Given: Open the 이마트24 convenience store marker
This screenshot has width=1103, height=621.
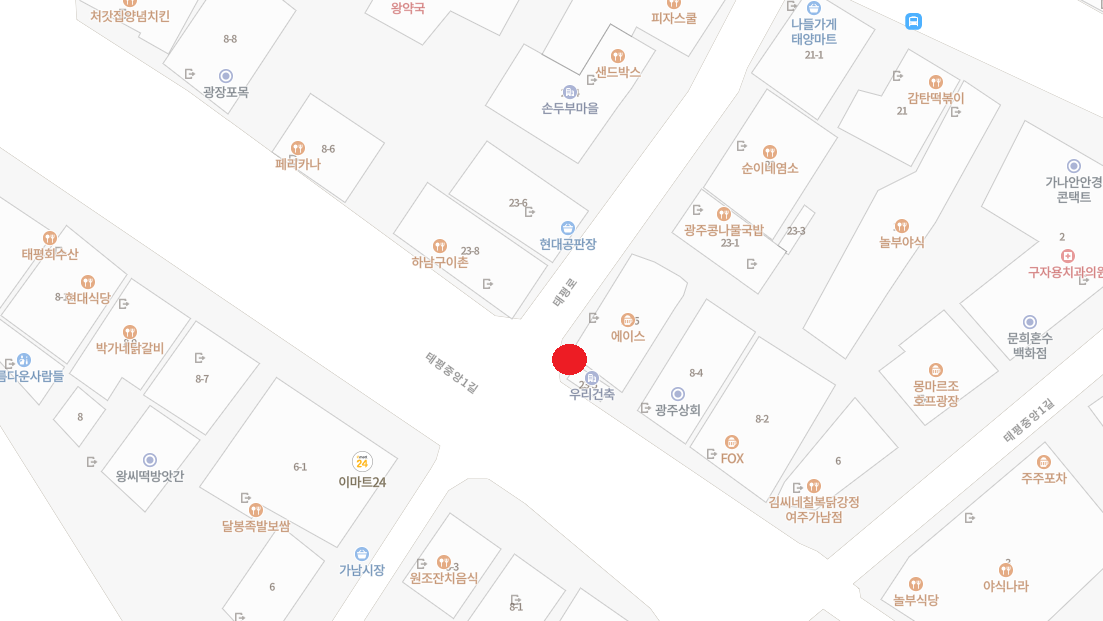Looking at the screenshot, I should pos(362,461).
